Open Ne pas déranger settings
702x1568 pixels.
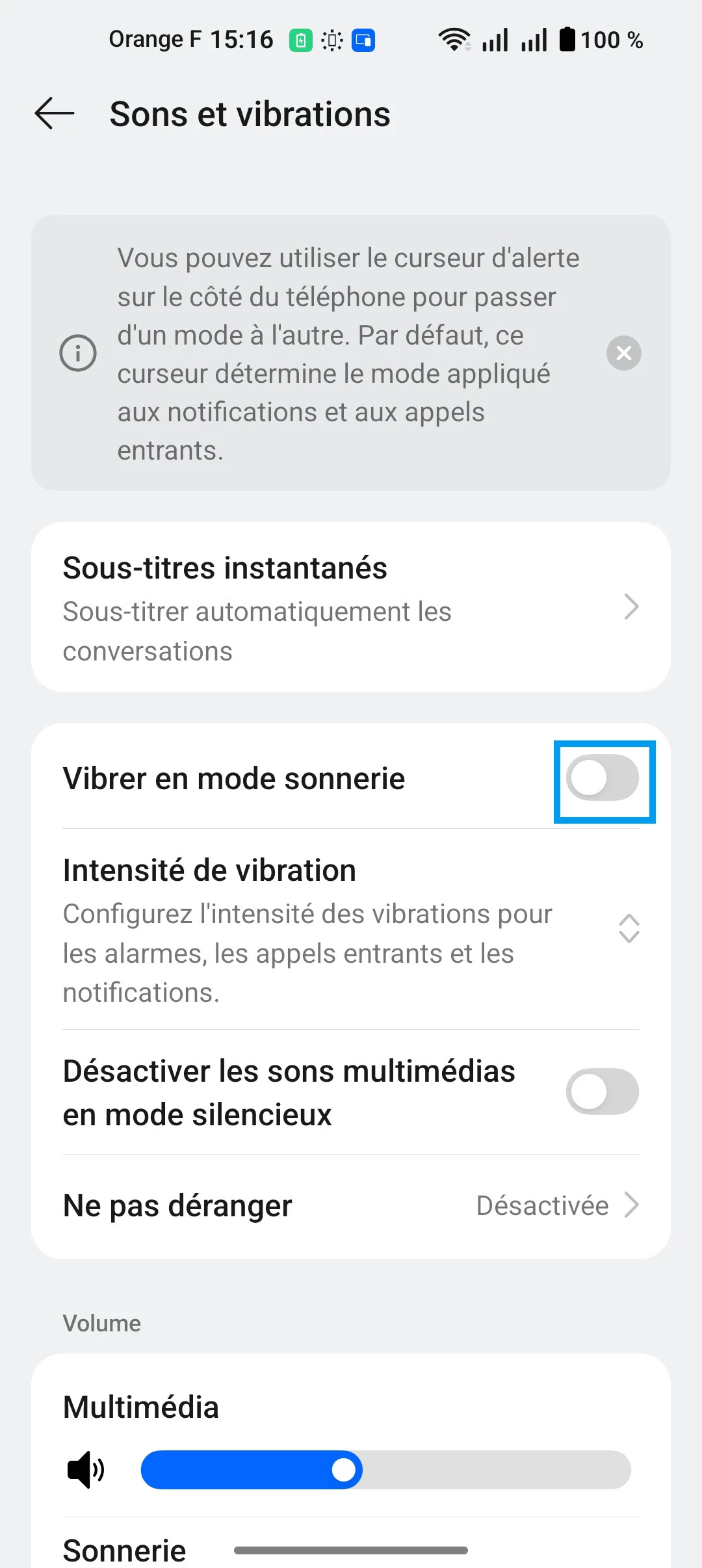pyautogui.click(x=351, y=1206)
